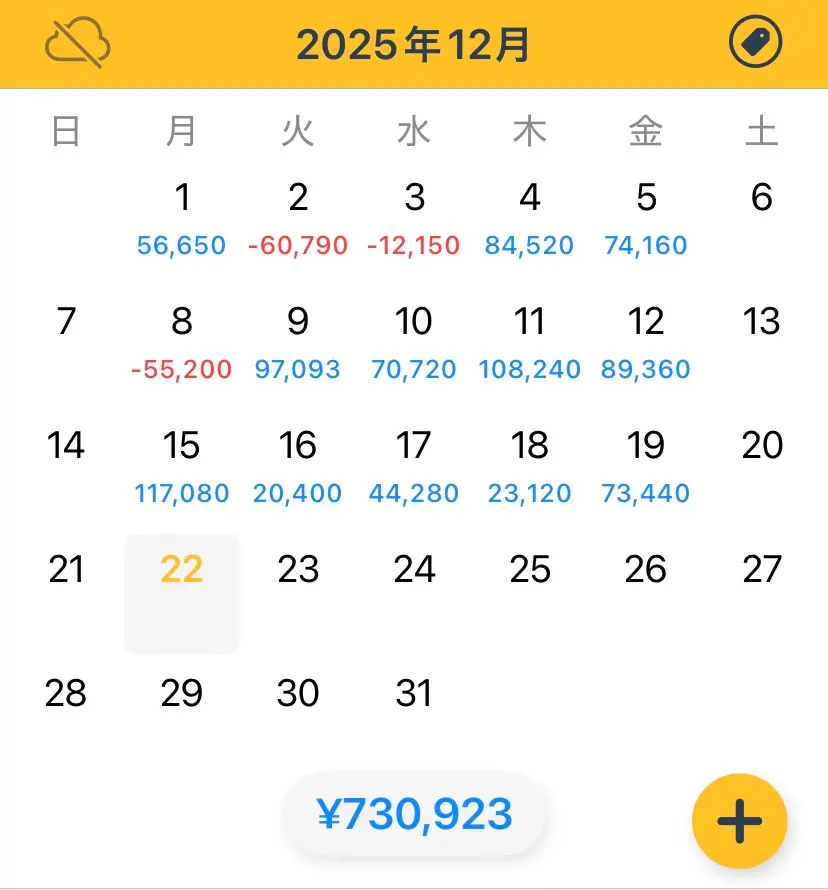Open December 11 showing 108,240
The width and height of the screenshot is (828, 890).
[x=530, y=342]
